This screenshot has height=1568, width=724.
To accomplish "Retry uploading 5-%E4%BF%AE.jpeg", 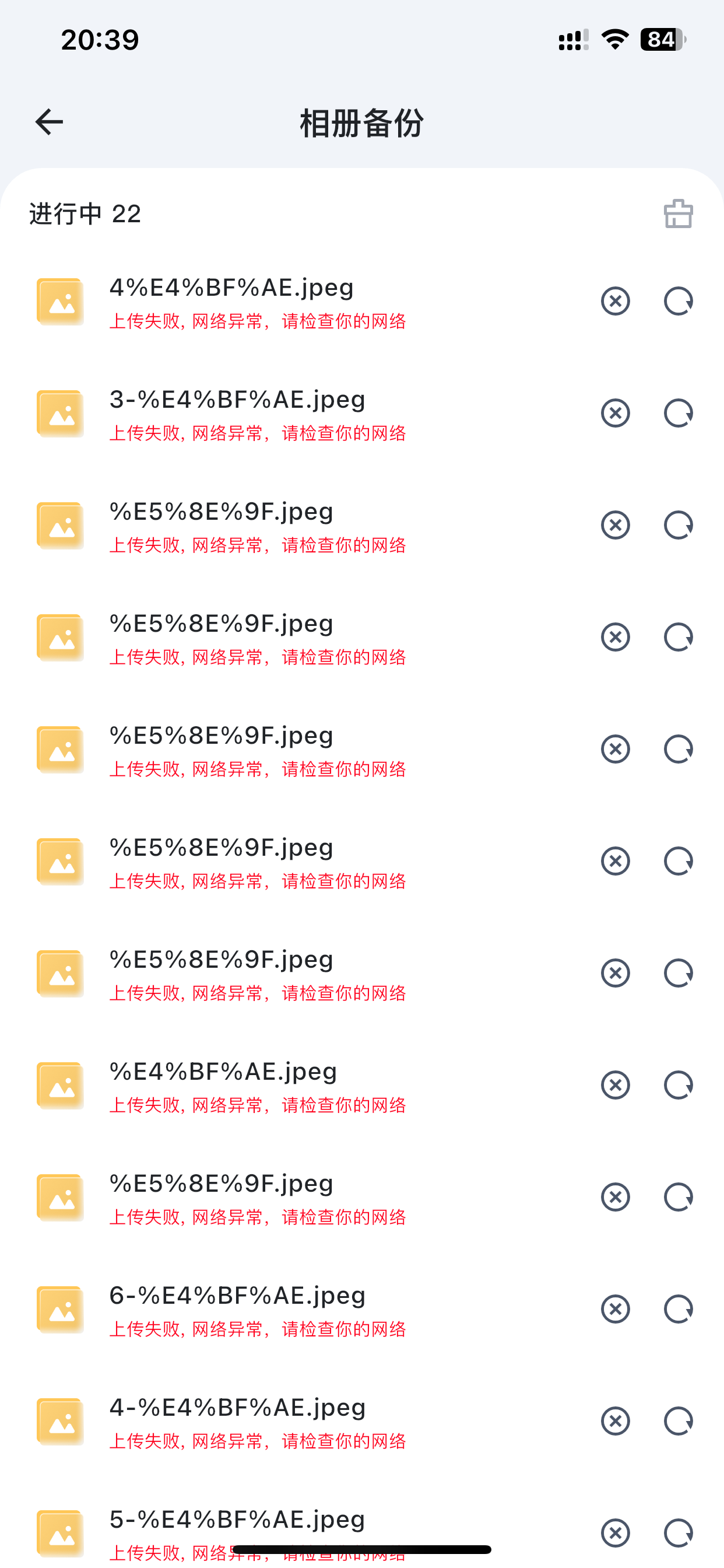I will tap(678, 1532).
